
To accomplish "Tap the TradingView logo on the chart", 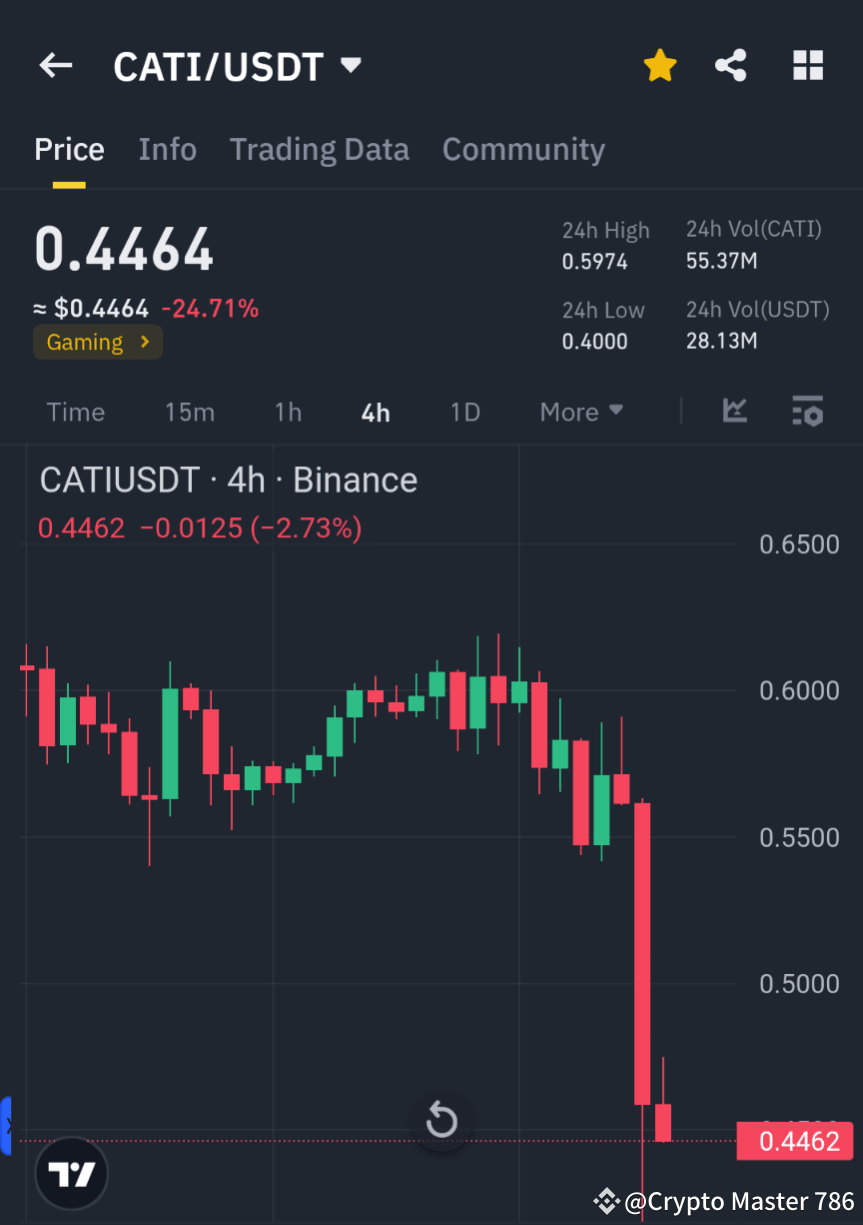I will pyautogui.click(x=70, y=1172).
